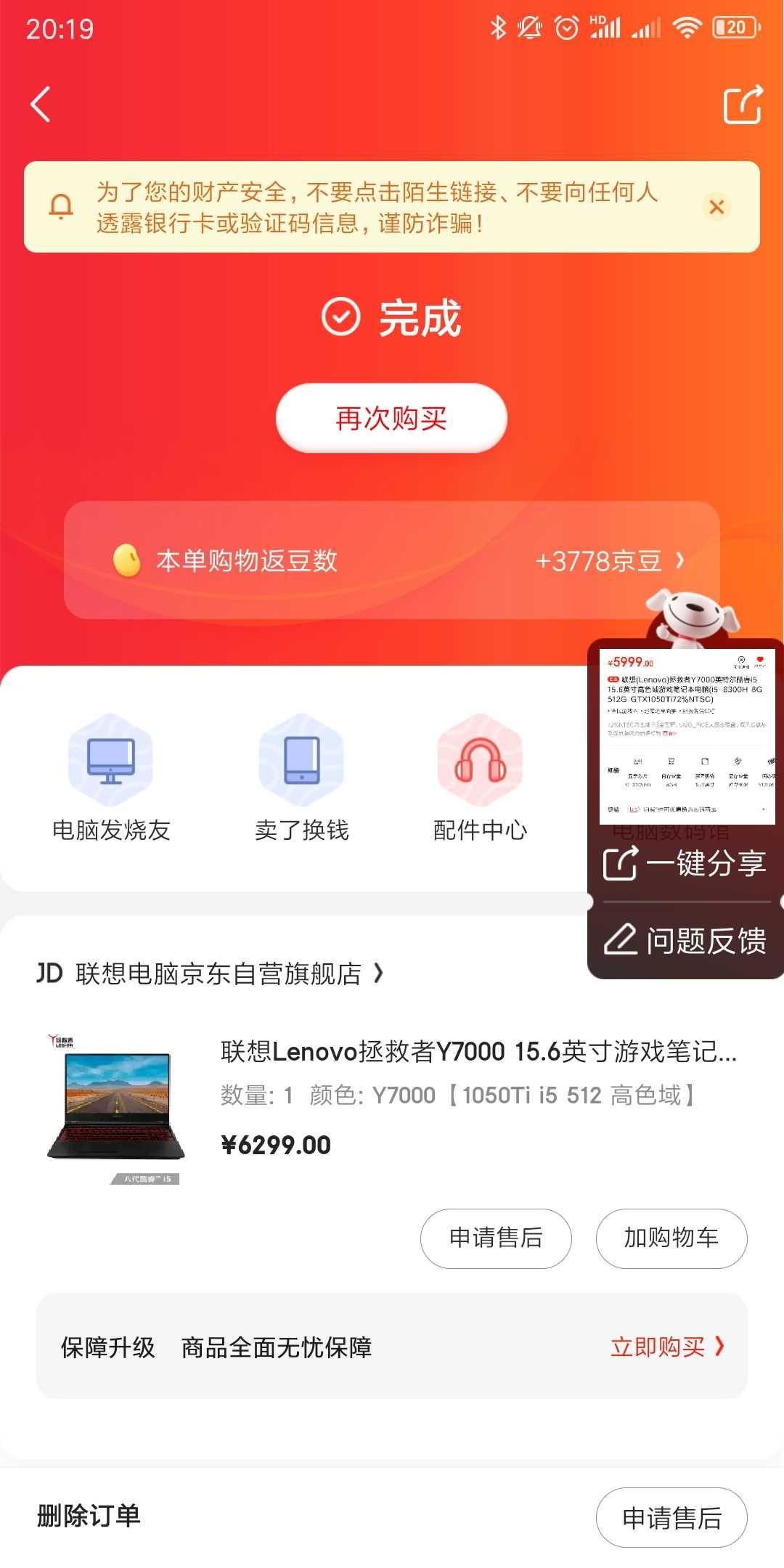Select 问题反馈 on screenshot popup
Image resolution: width=784 pixels, height=1568 pixels.
coord(685,941)
